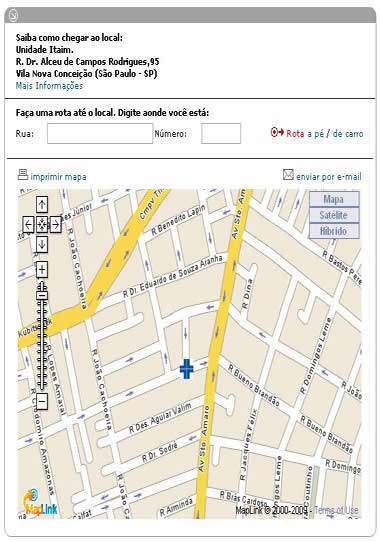
Task: Tap the Número input field
Action: pyautogui.click(x=221, y=133)
